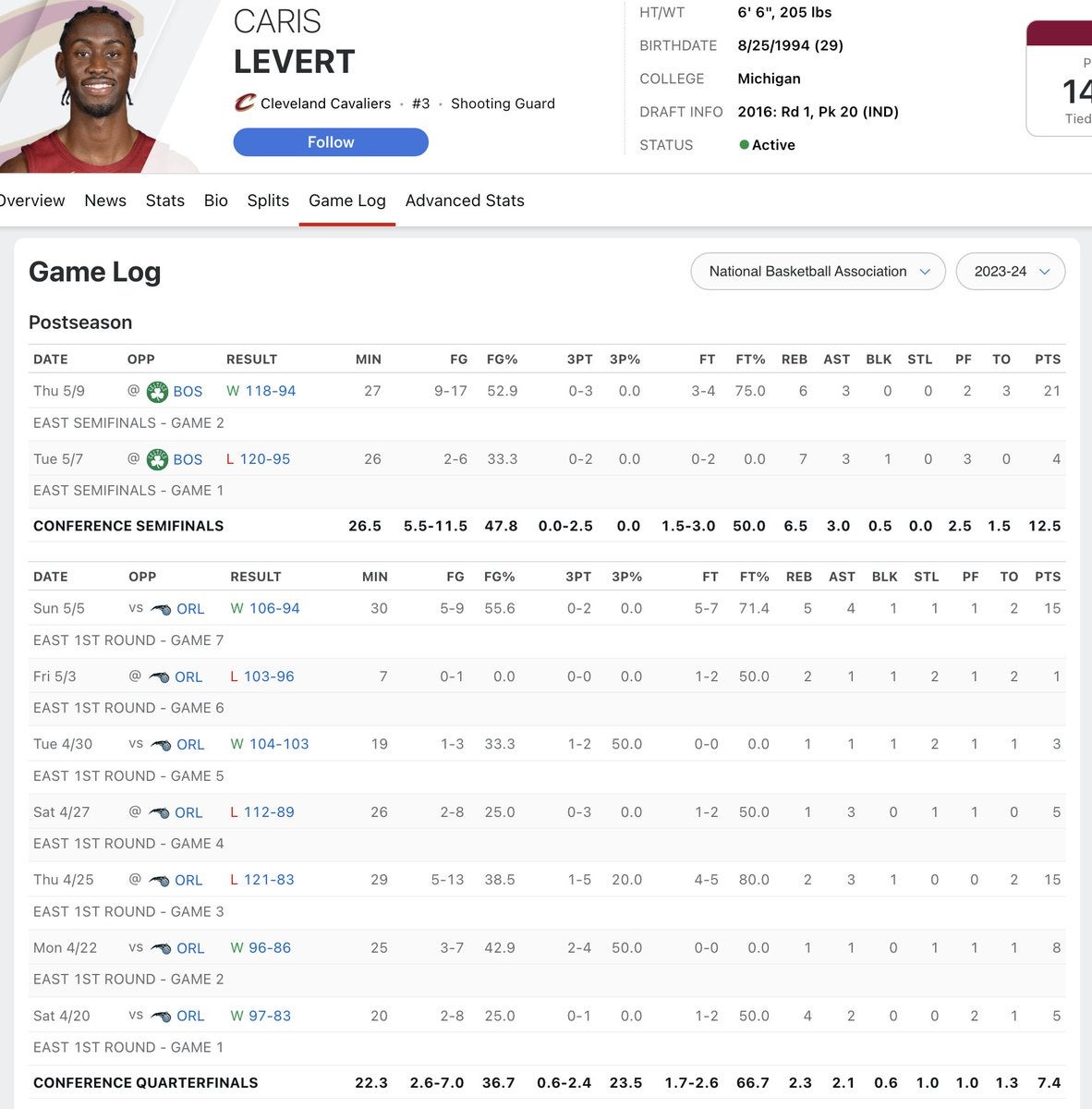Expand the National Basketball Association league dropdown
Screen dimensions: 1092x1109
(x=818, y=272)
